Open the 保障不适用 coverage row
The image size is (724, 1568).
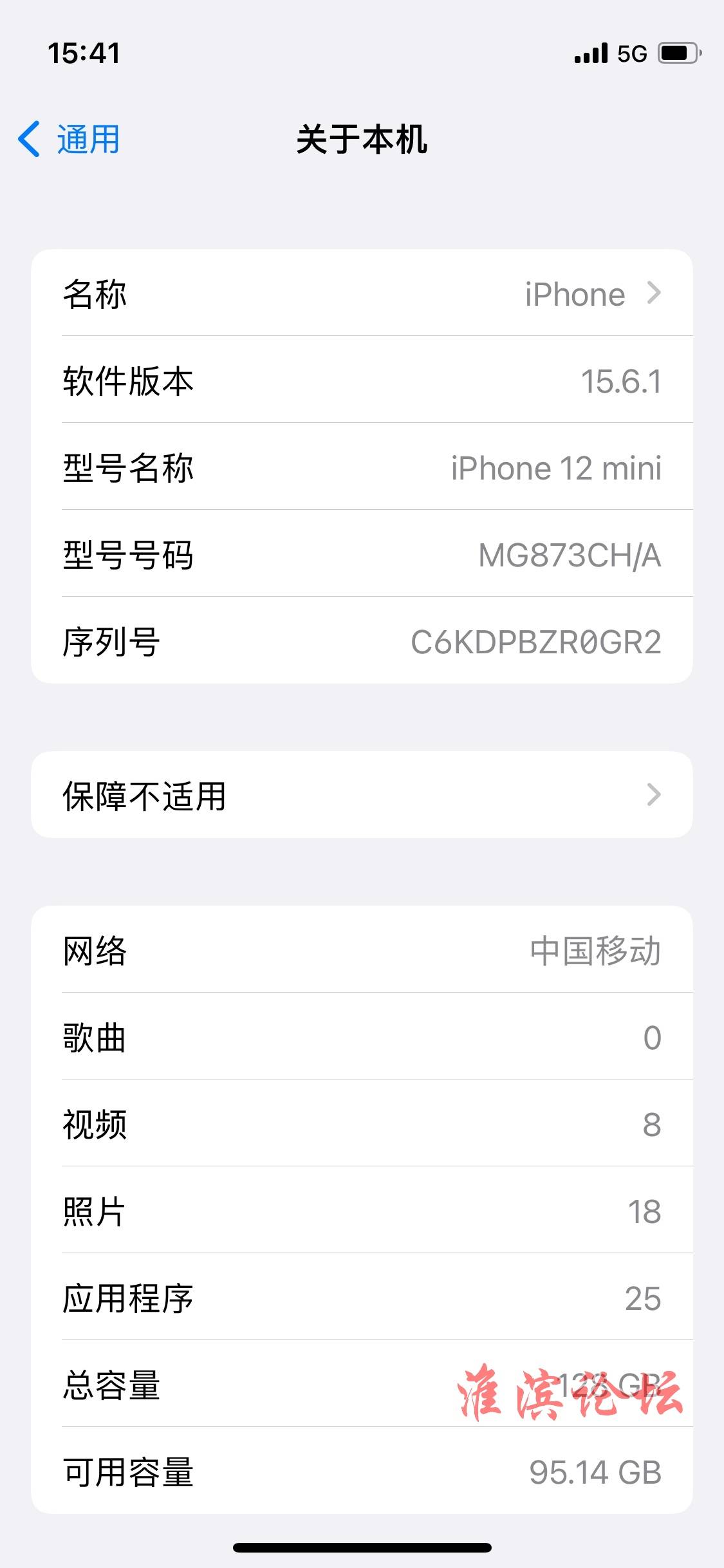coord(362,794)
